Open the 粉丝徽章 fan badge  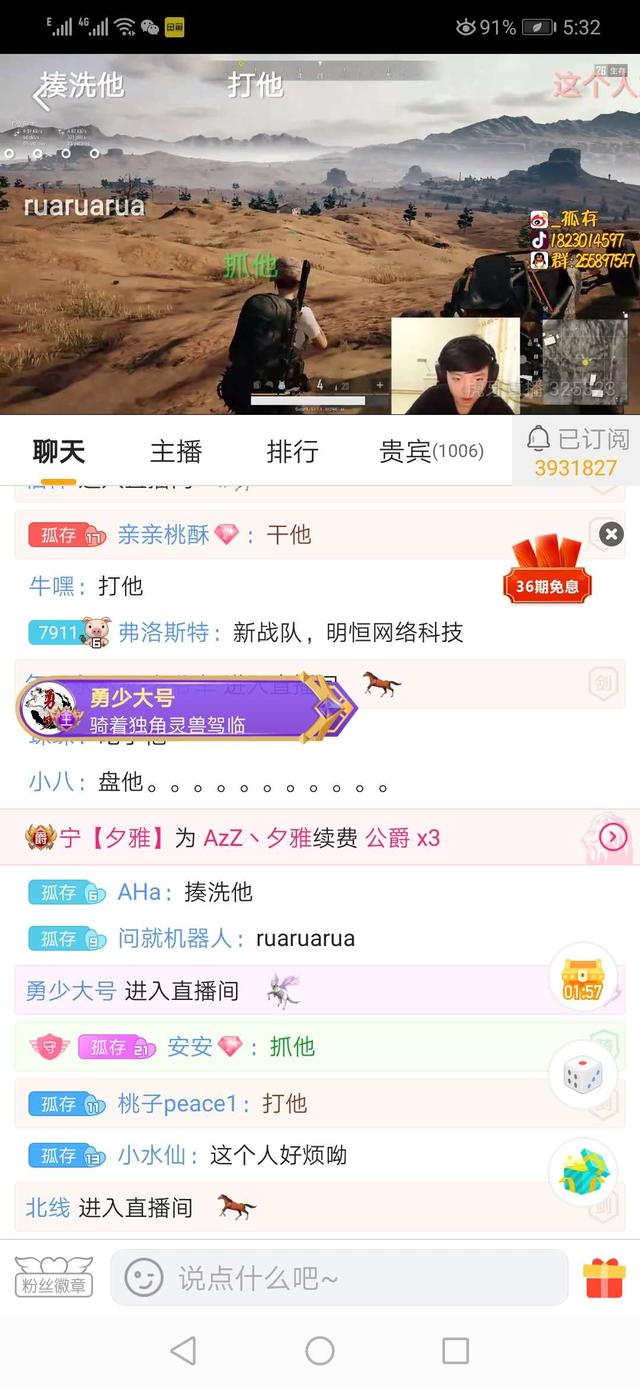click(54, 1277)
